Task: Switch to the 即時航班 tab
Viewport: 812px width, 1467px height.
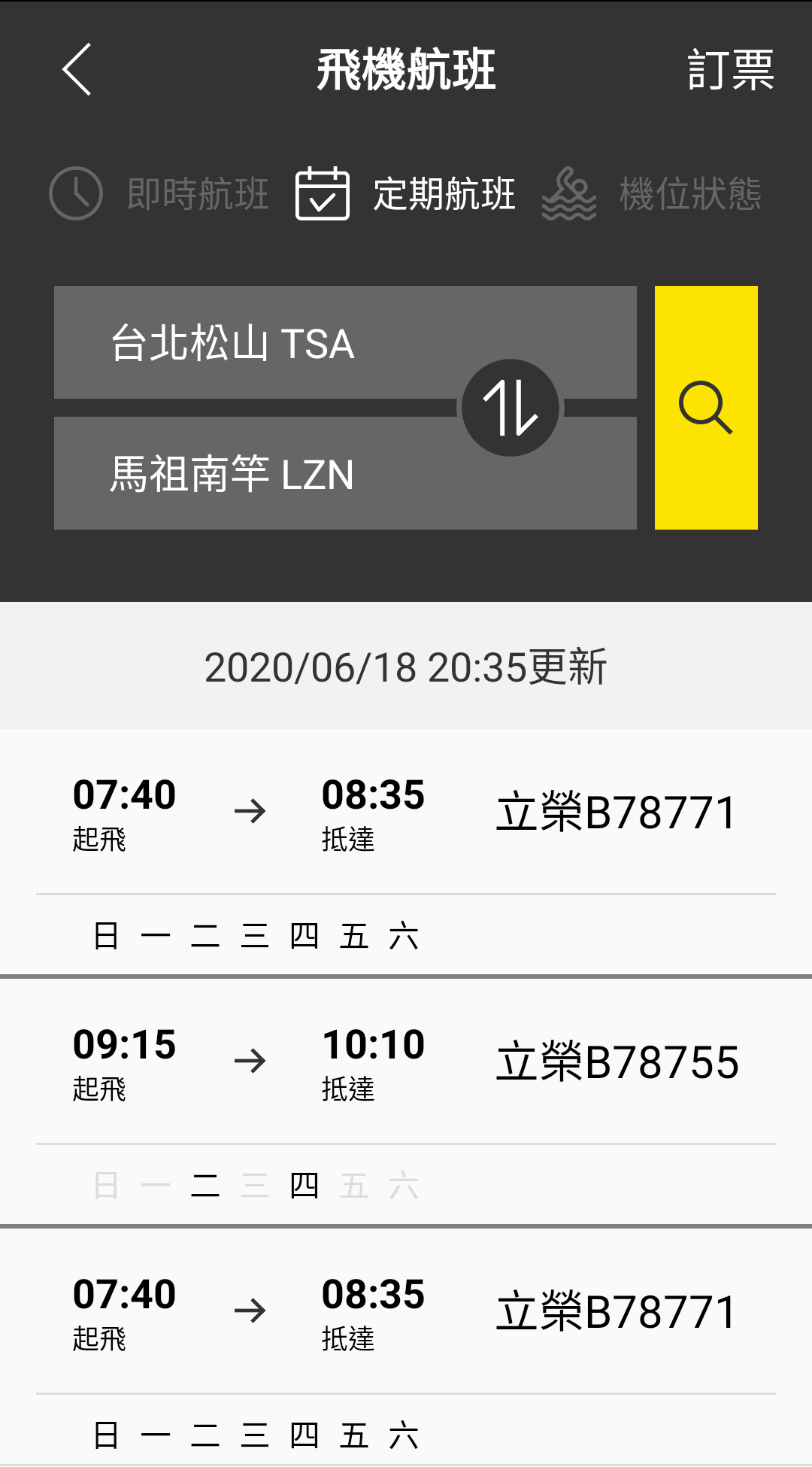Action: pos(159,193)
